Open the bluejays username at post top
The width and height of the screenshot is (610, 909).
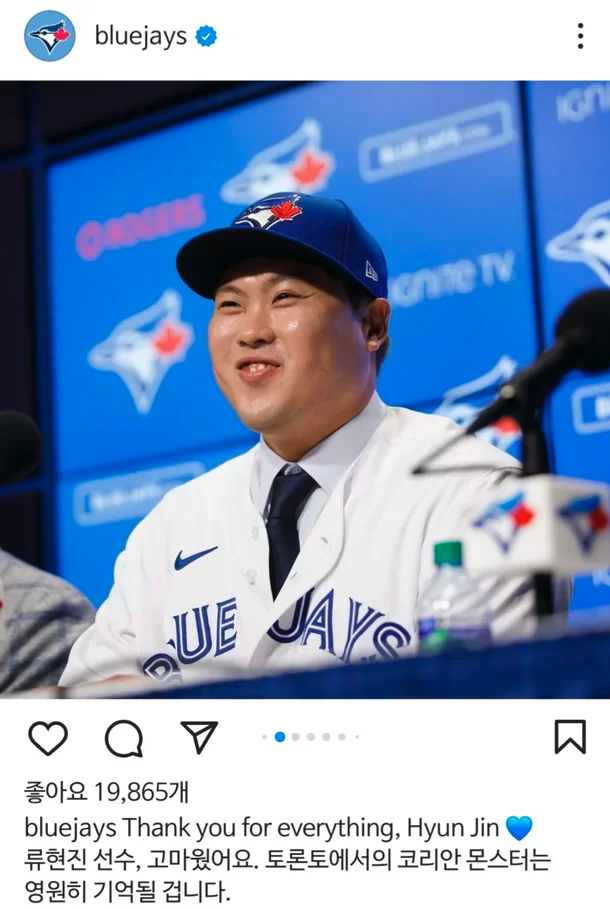(x=140, y=37)
